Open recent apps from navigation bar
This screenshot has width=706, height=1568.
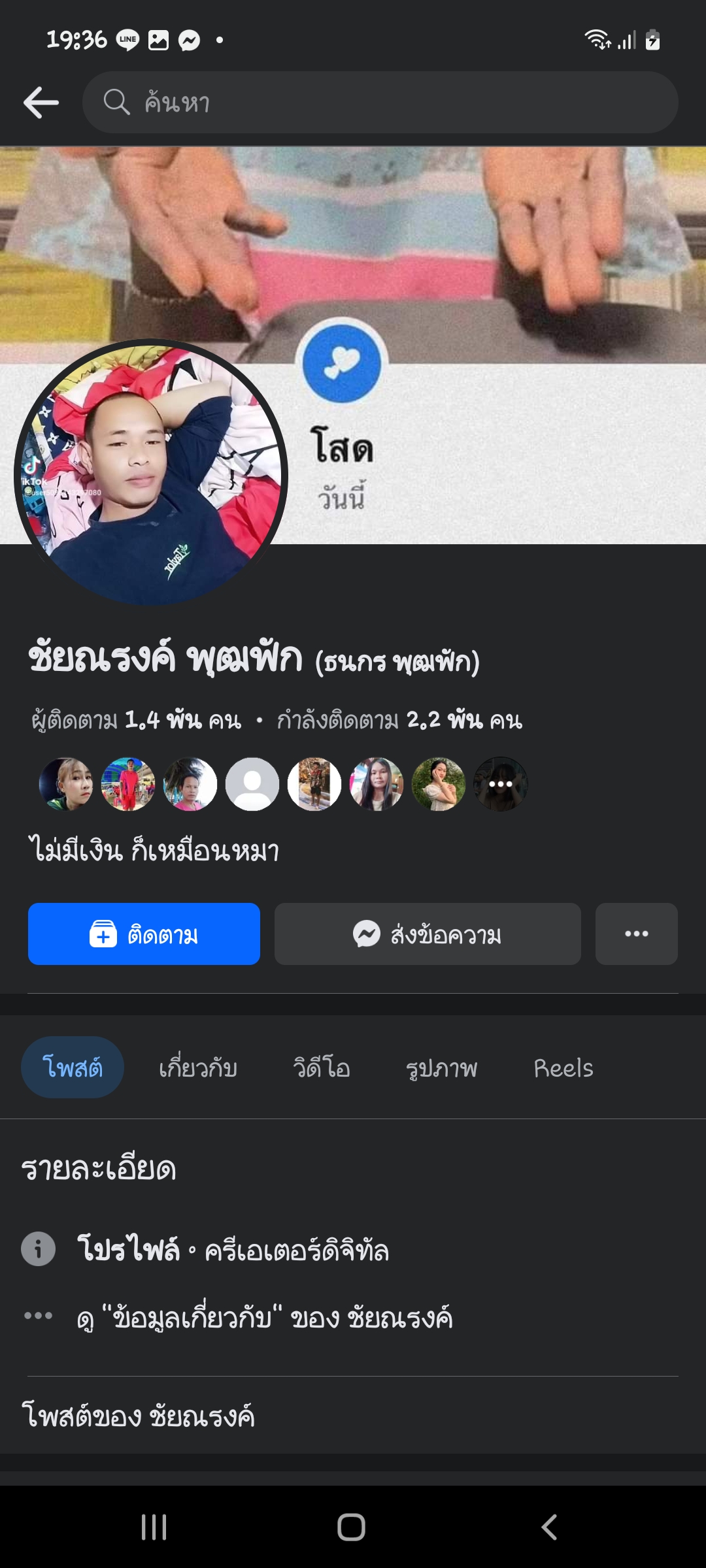click(154, 1527)
